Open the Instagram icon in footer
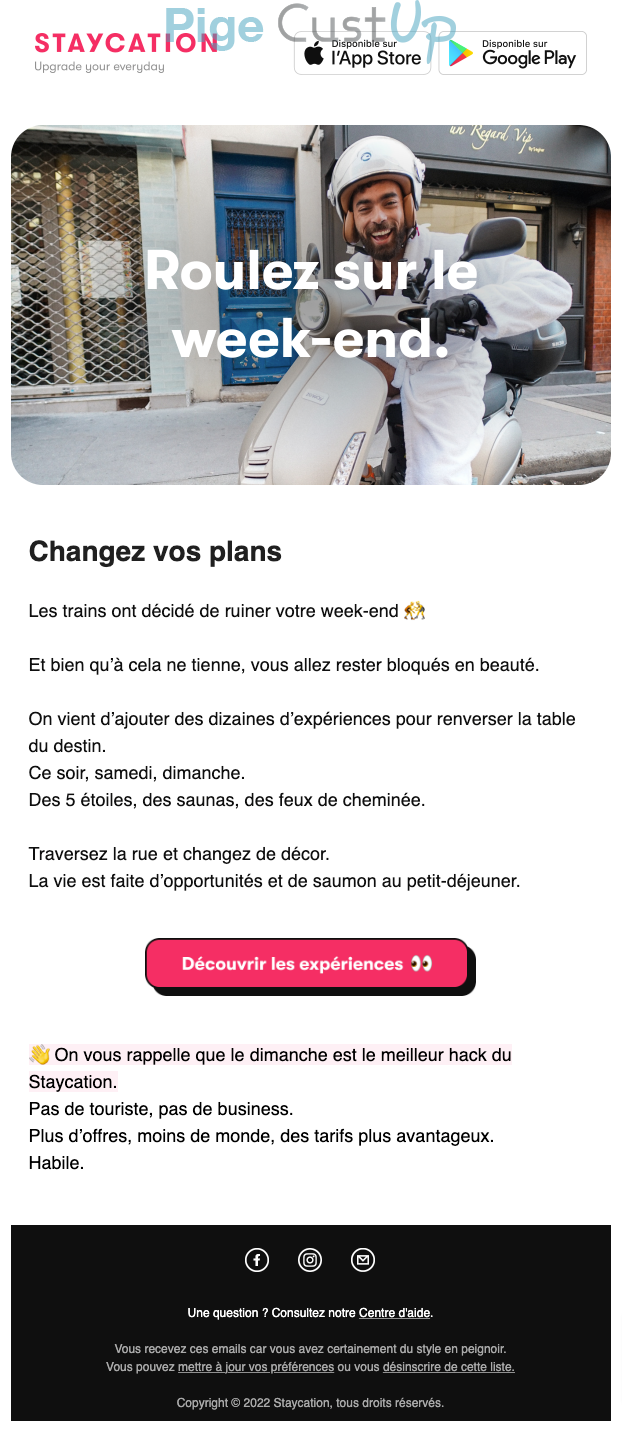 click(x=310, y=1260)
